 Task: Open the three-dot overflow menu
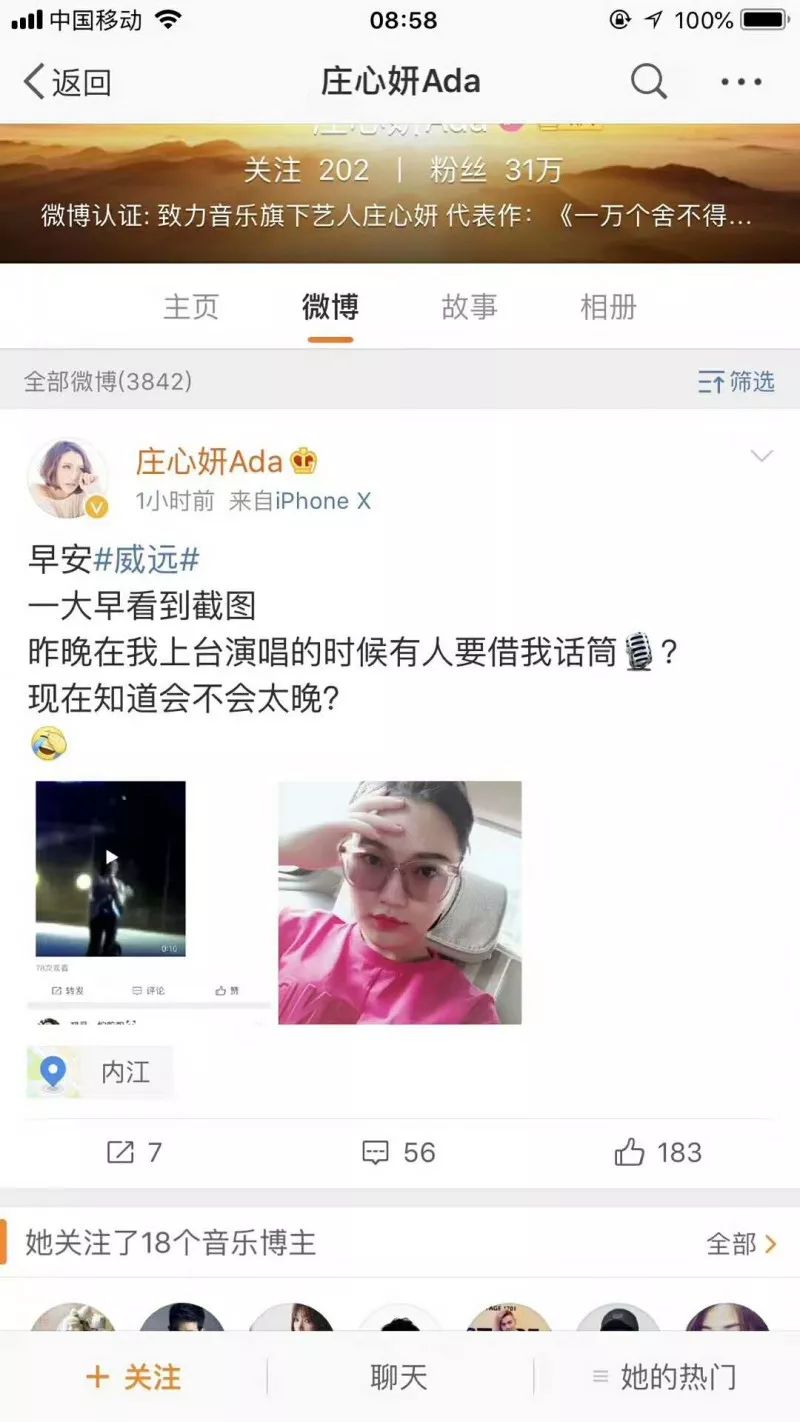point(741,82)
